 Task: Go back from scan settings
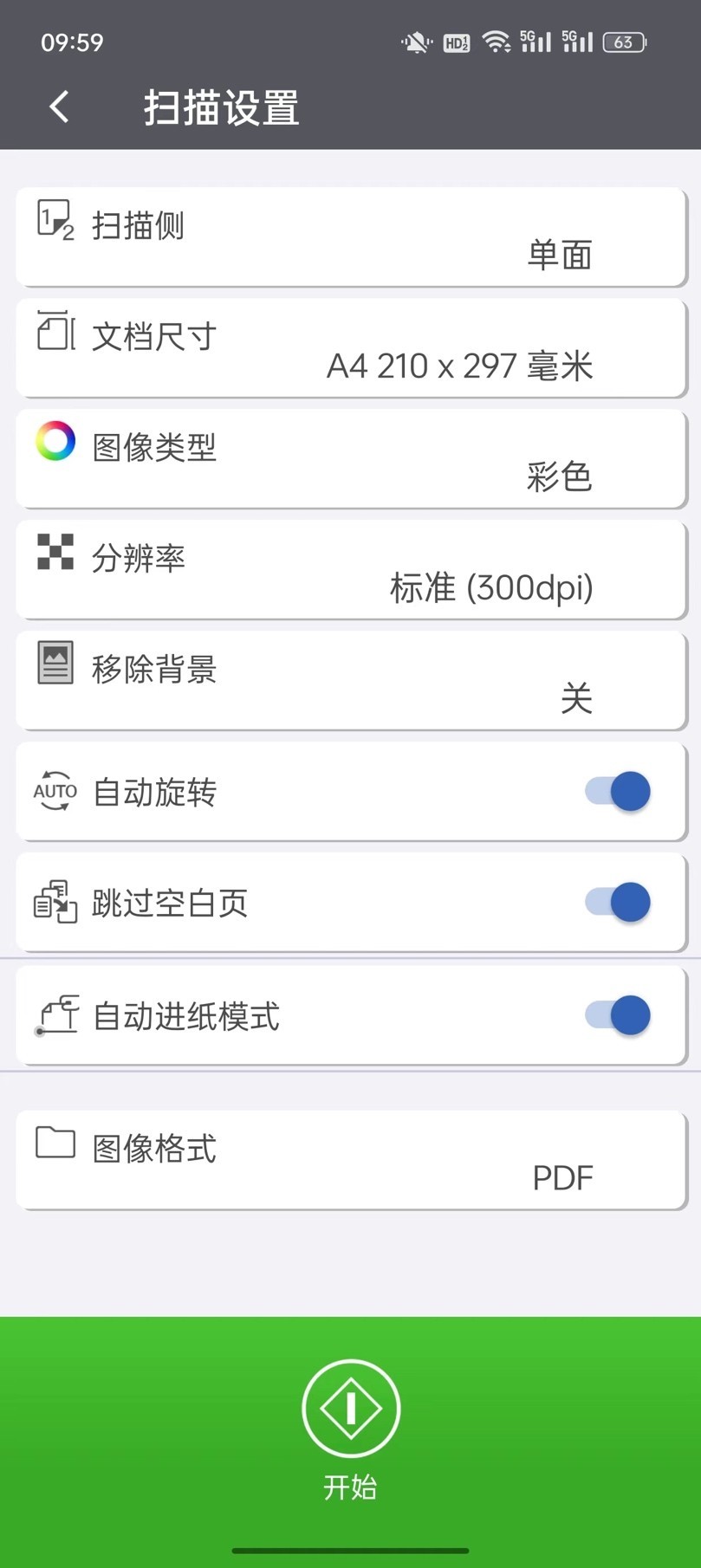59,107
